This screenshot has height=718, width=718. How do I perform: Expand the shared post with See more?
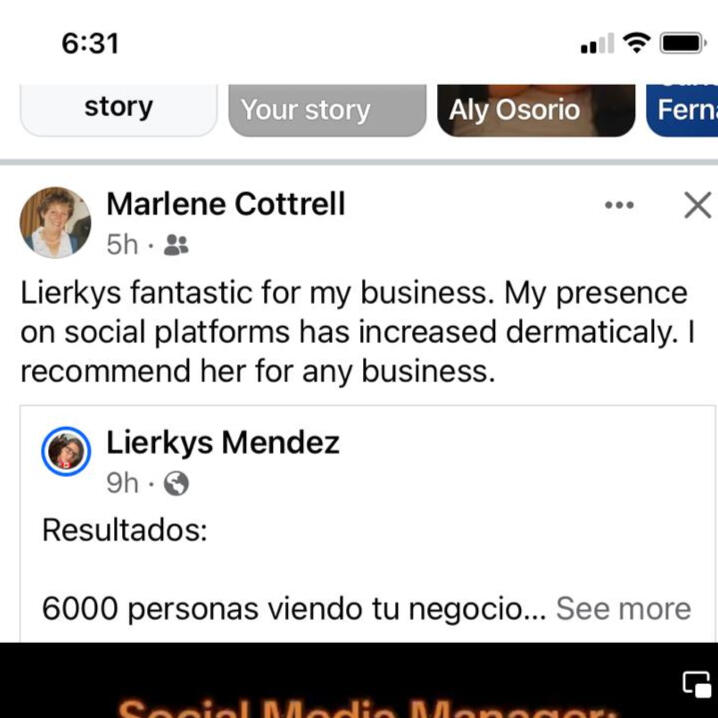coord(623,608)
